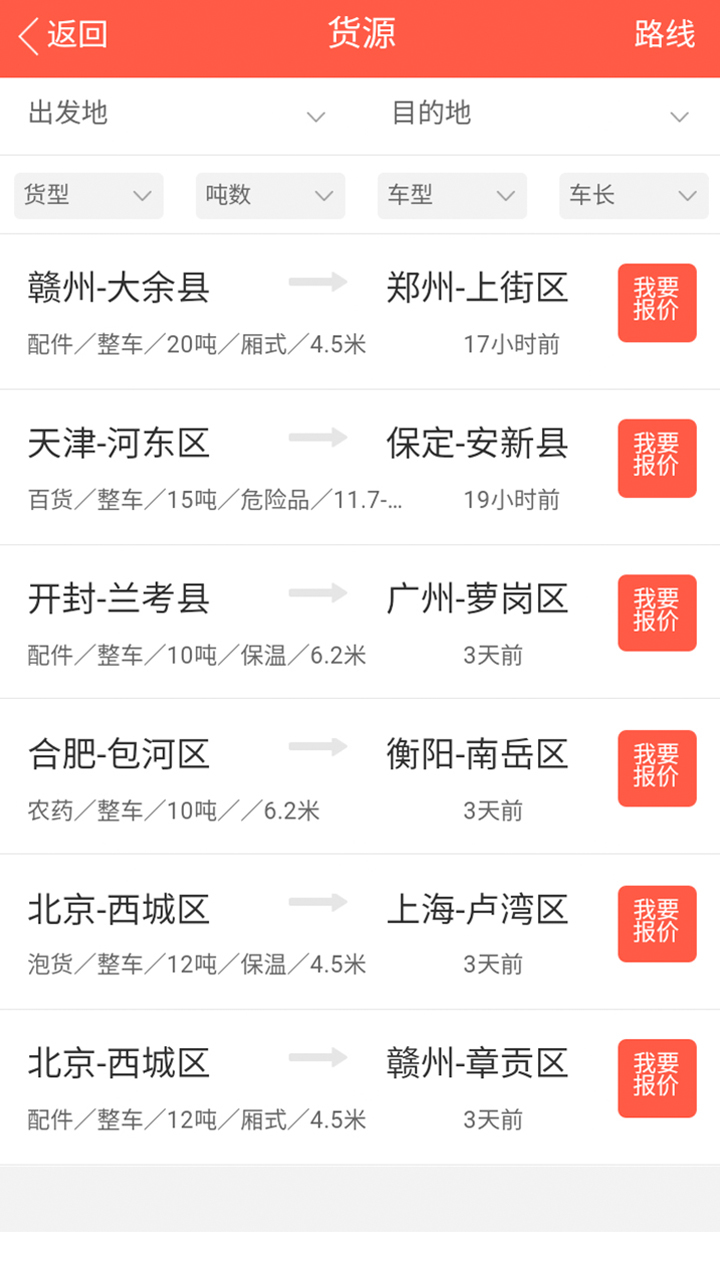This screenshot has width=720, height=1280.
Task: Select the 北京-西城区 to 赣州-章贡区 cargo listing
Action: coord(300,1087)
